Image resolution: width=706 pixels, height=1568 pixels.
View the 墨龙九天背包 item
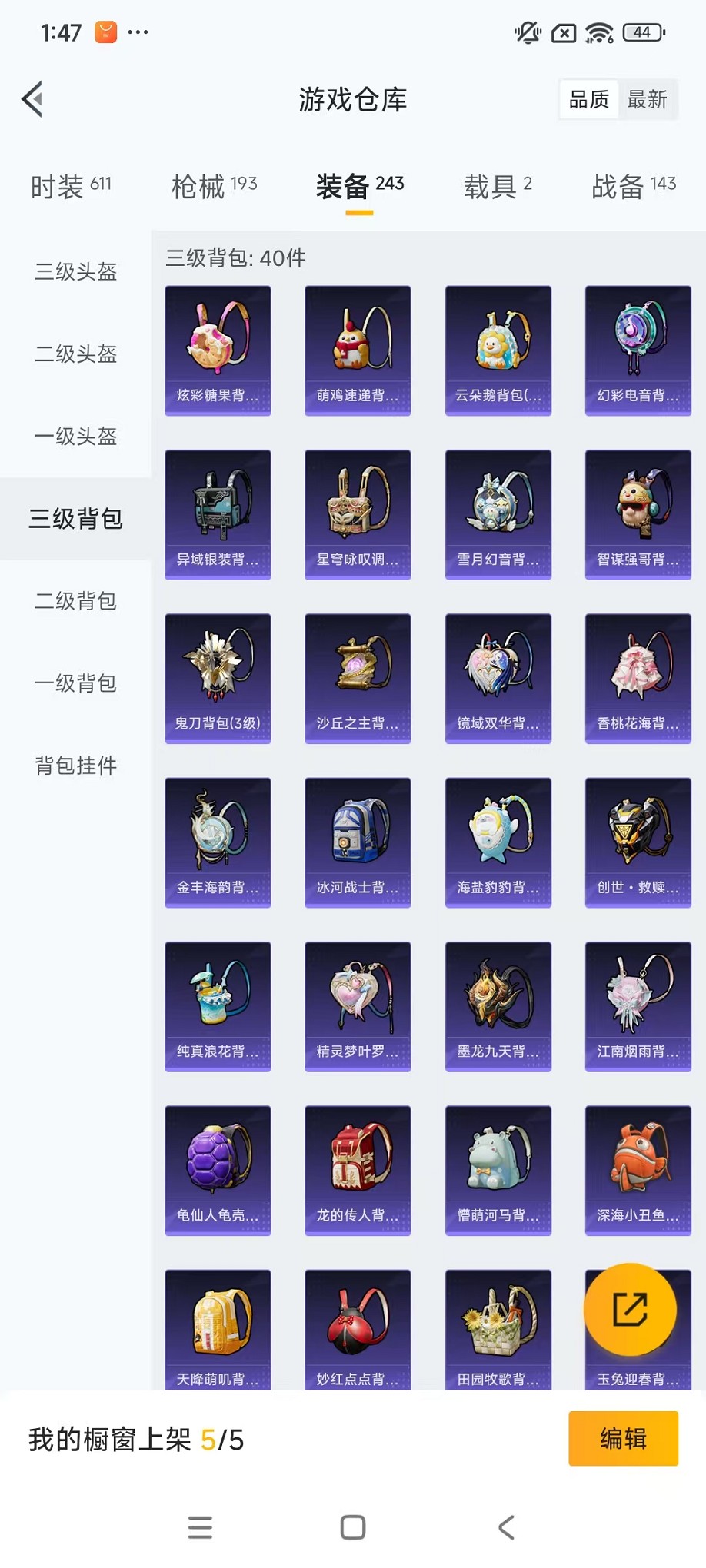pos(498,1006)
